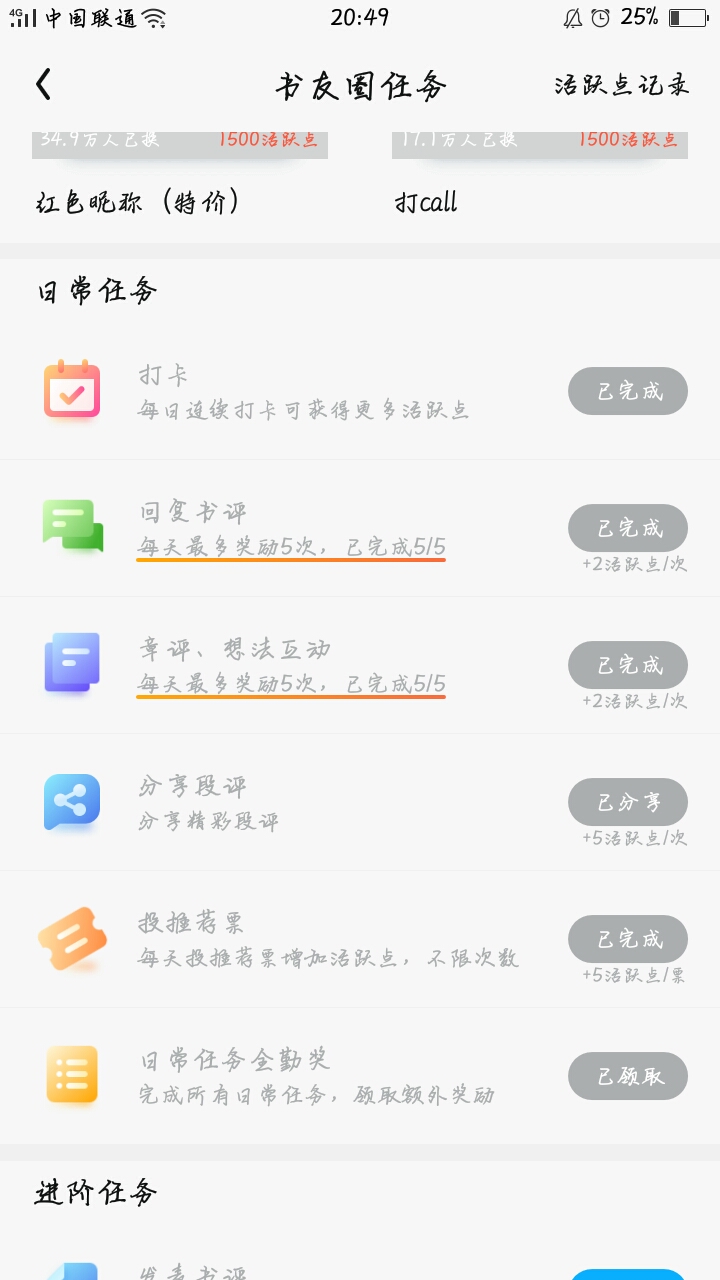Open the 打call reward card
Image resolution: width=720 pixels, height=1280 pixels.
[x=540, y=176]
